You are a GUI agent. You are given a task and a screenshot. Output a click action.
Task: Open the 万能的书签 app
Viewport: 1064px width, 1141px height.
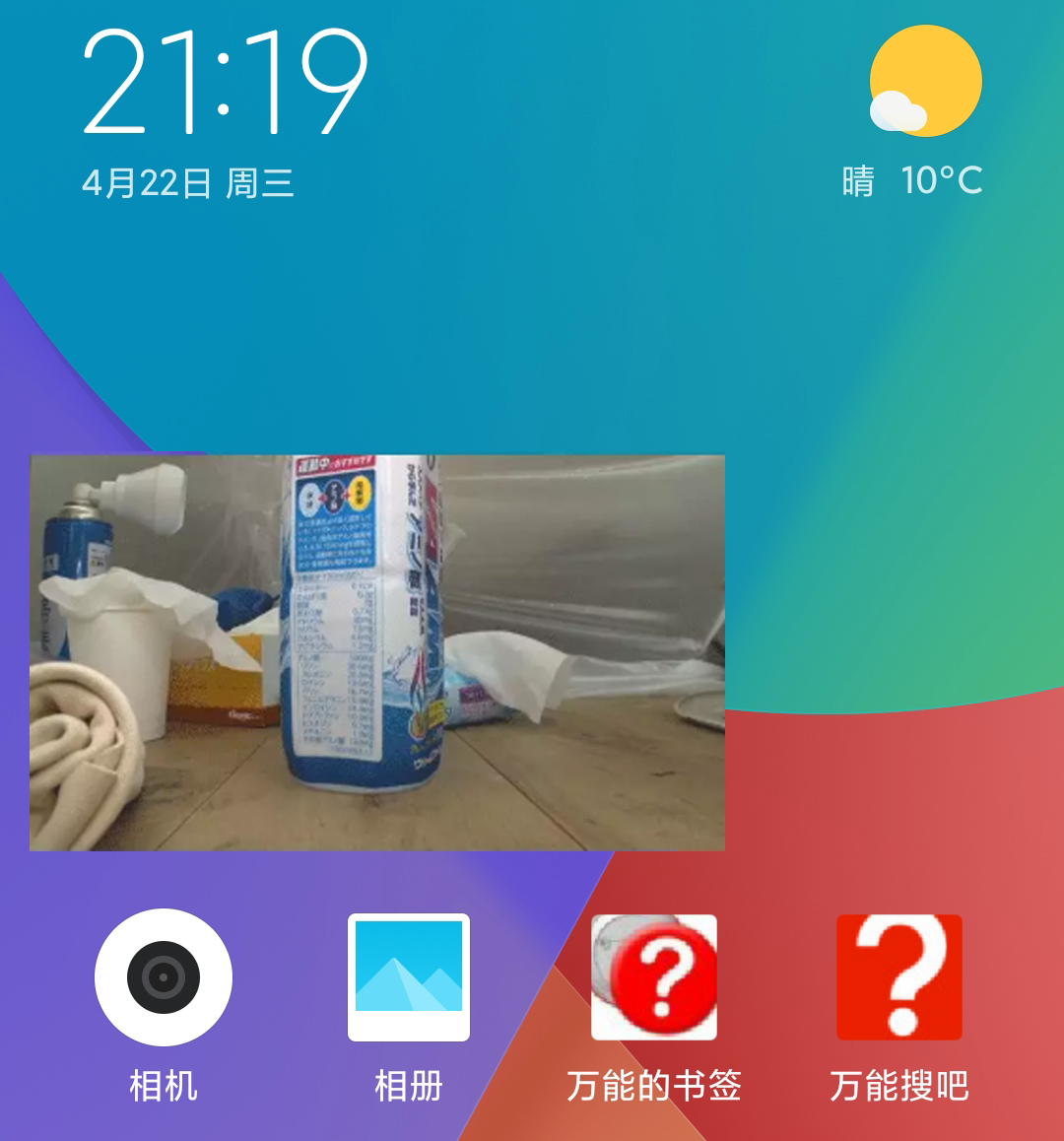pyautogui.click(x=654, y=976)
